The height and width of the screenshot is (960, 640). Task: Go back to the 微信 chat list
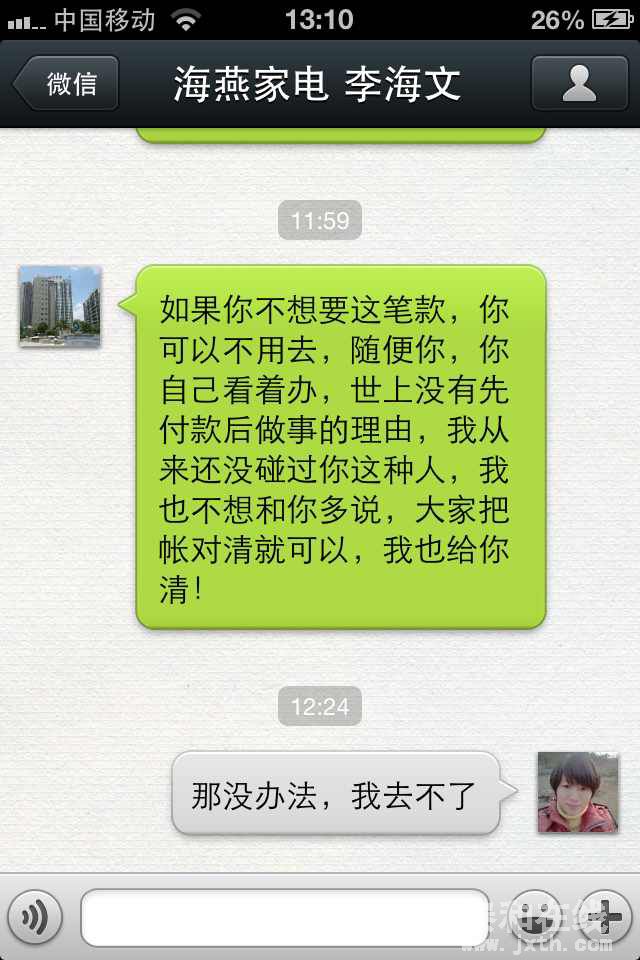click(68, 83)
